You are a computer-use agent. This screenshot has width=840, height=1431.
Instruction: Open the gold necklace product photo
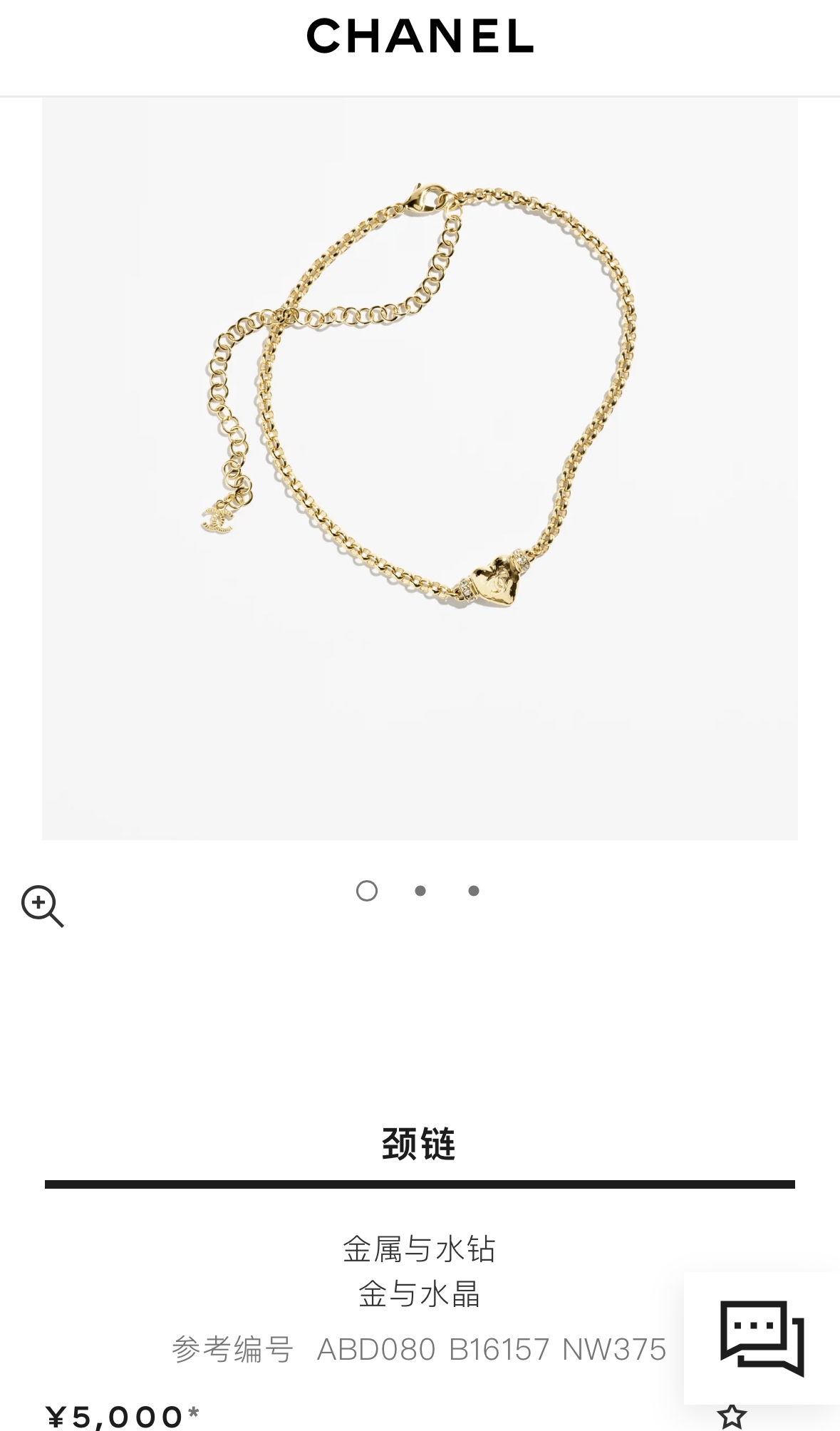[x=420, y=468]
